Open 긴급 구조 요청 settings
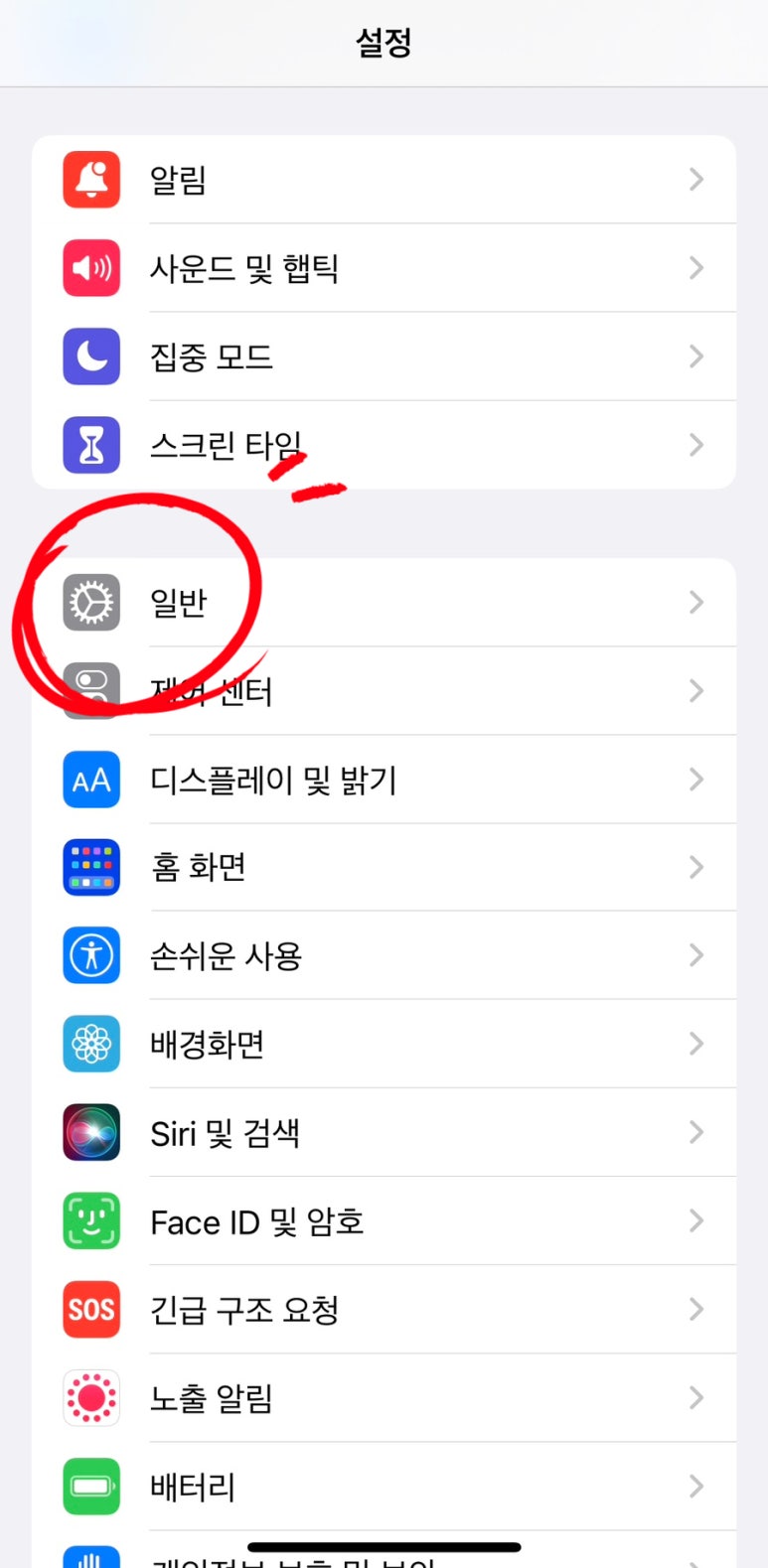The height and width of the screenshot is (1568, 768). point(384,1309)
